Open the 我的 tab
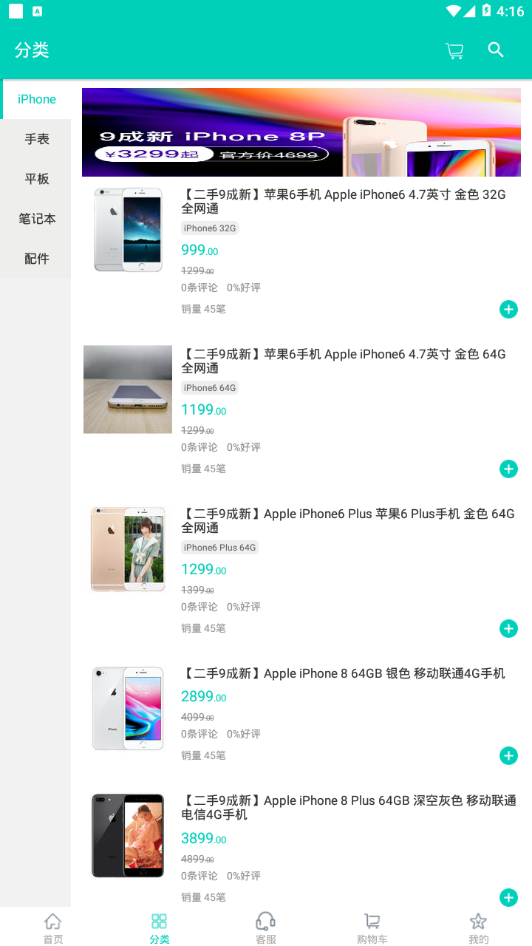The height and width of the screenshot is (946, 532). [478, 928]
